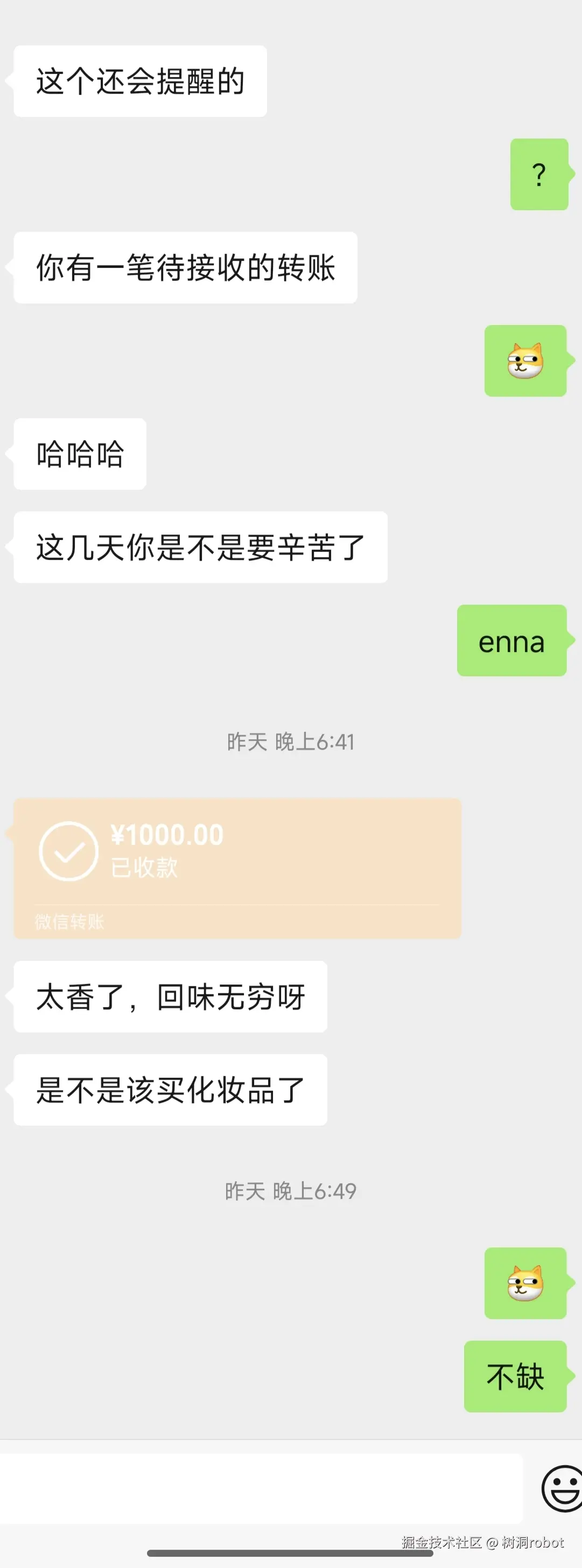The image size is (582, 1568).
Task: Tap the question mark message bubble
Action: 538,175
